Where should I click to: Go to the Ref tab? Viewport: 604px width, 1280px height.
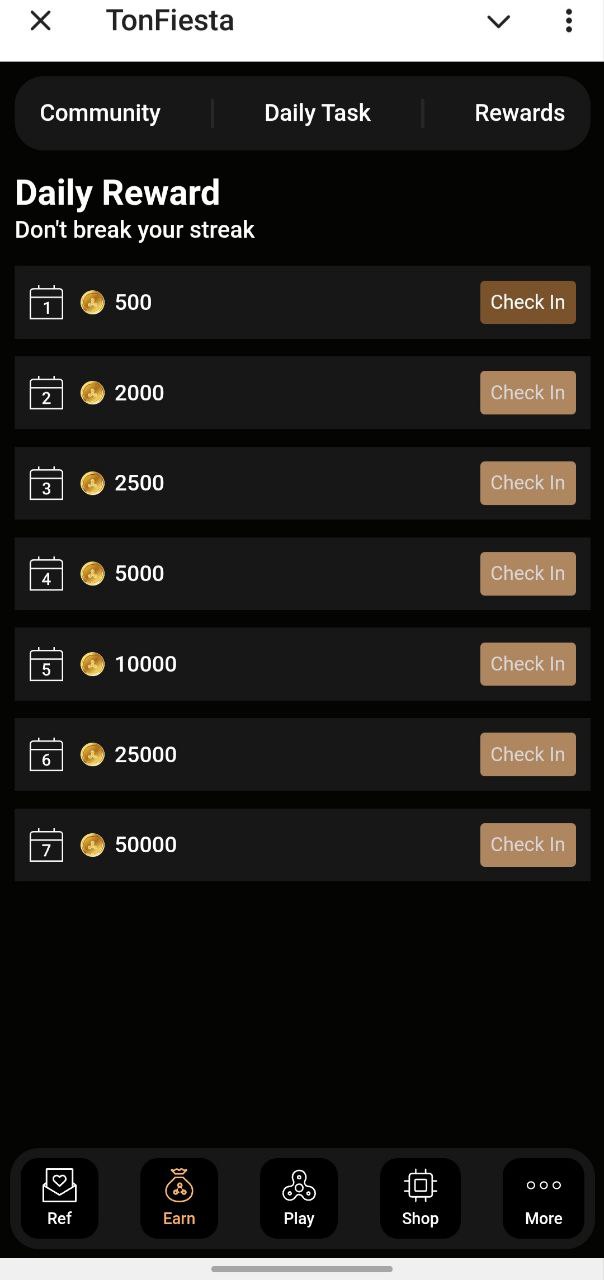60,1198
